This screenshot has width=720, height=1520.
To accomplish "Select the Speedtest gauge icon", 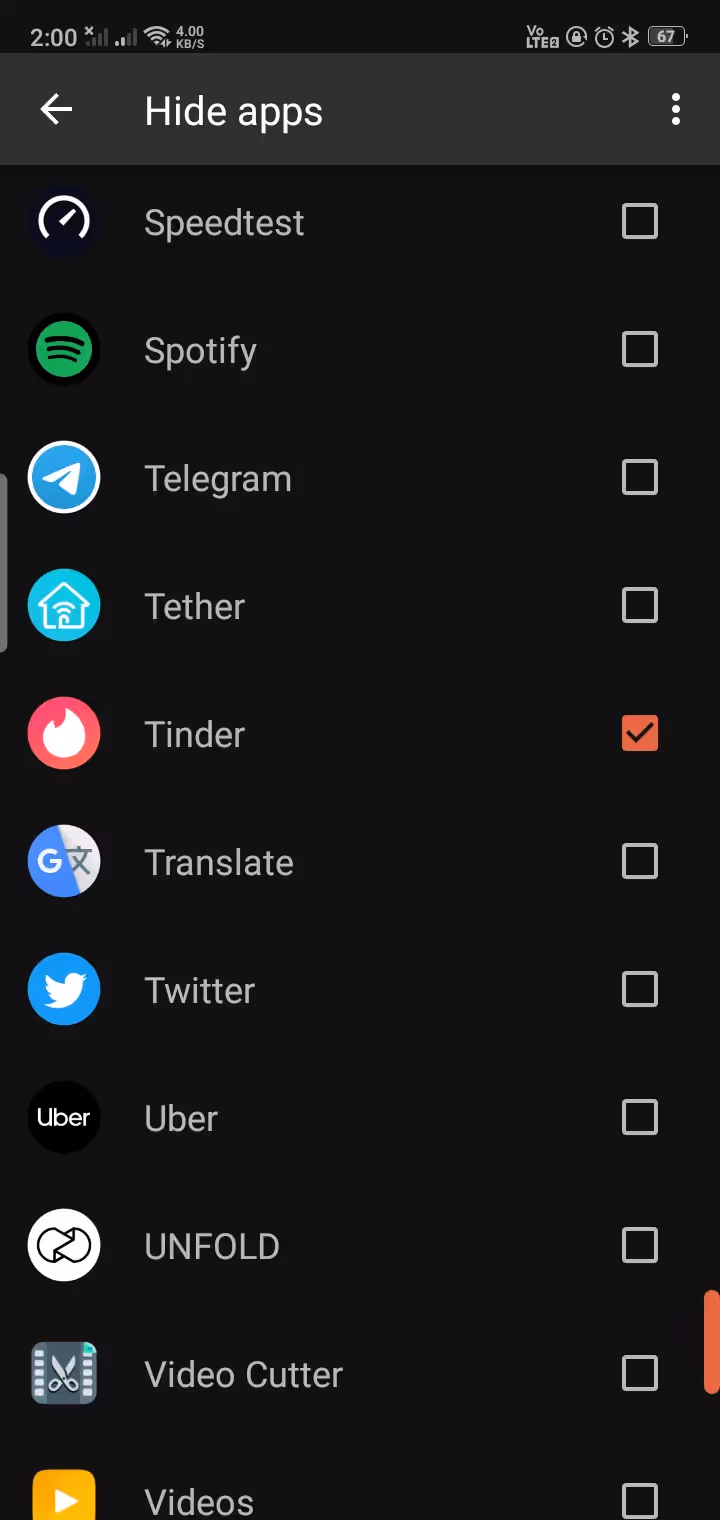I will (x=64, y=221).
